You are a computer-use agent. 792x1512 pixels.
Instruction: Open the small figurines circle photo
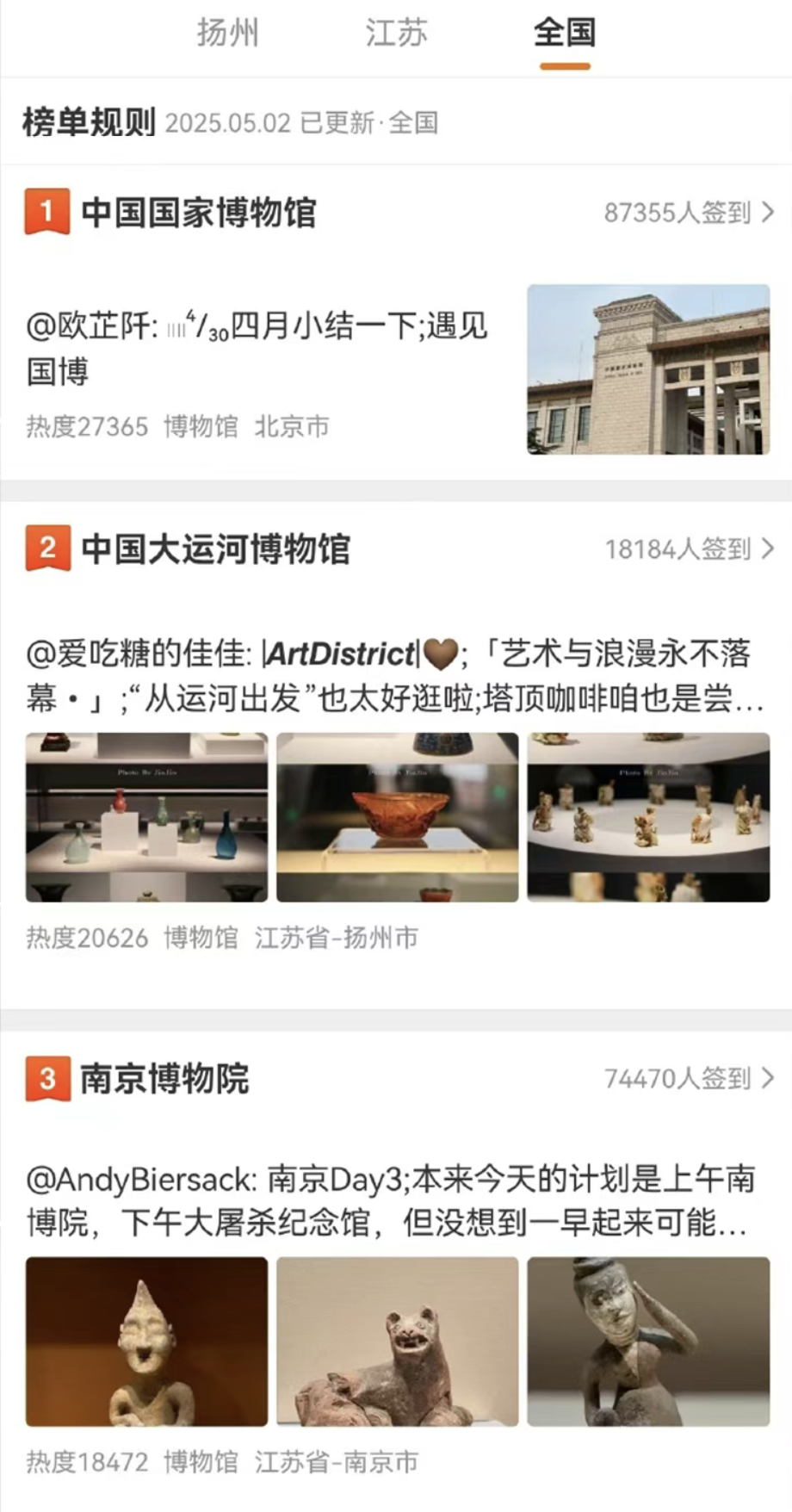[x=648, y=817]
